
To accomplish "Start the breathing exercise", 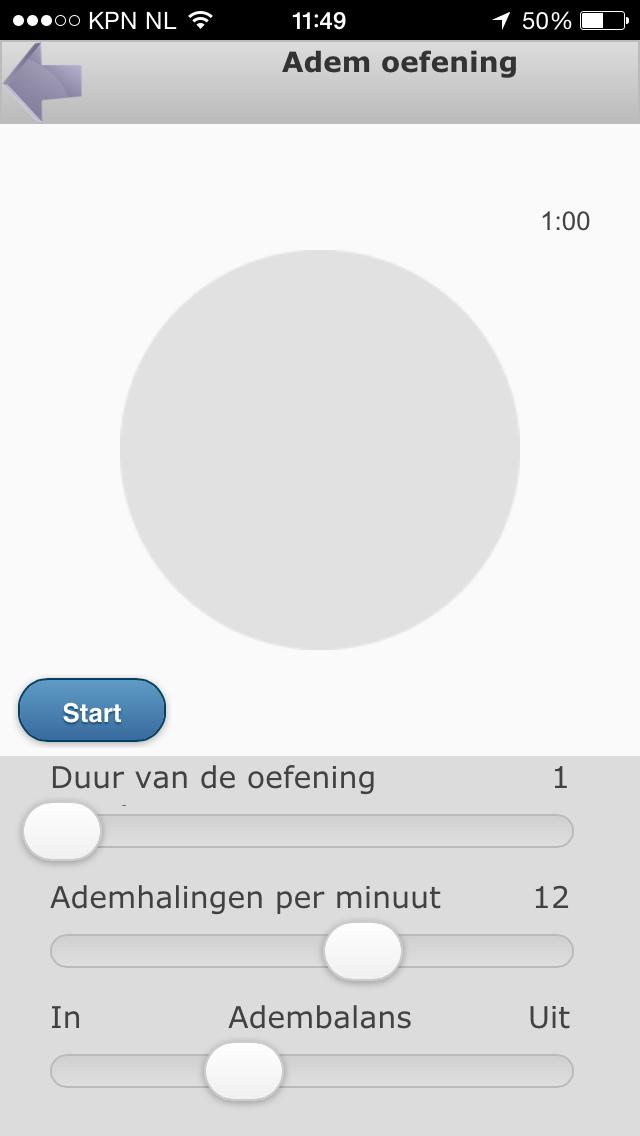I will (92, 711).
